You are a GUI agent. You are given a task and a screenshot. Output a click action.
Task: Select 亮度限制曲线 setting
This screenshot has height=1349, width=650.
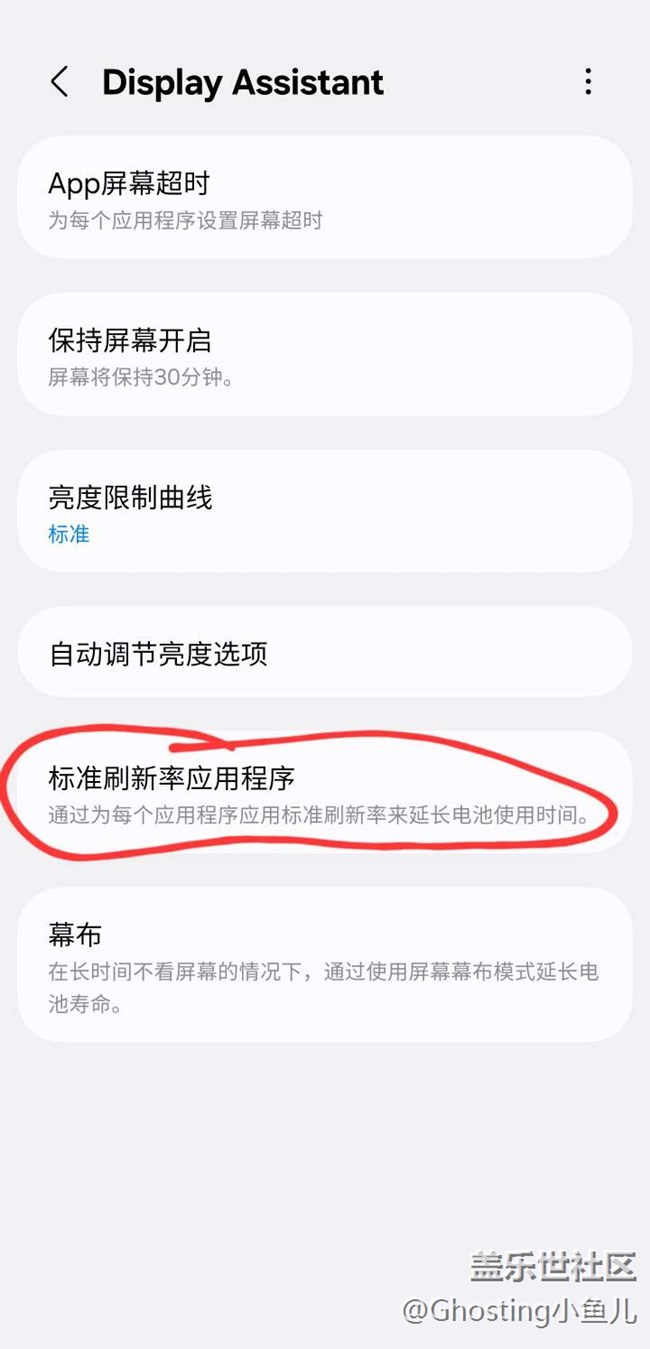coord(325,511)
